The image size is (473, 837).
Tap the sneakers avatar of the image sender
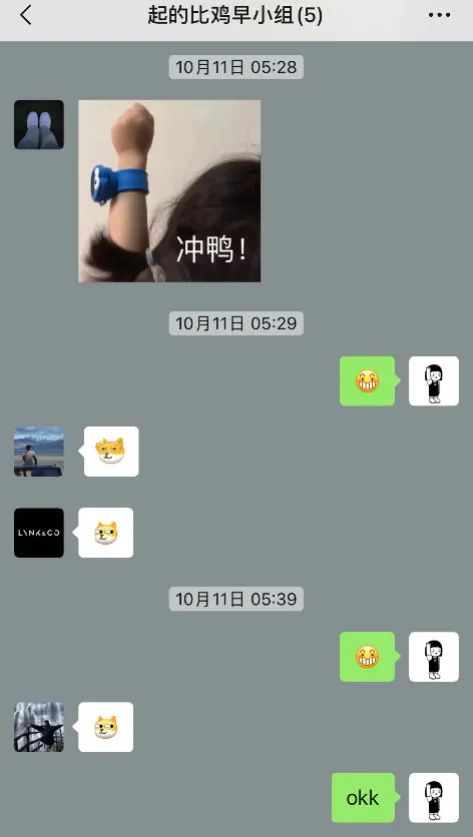point(39,124)
